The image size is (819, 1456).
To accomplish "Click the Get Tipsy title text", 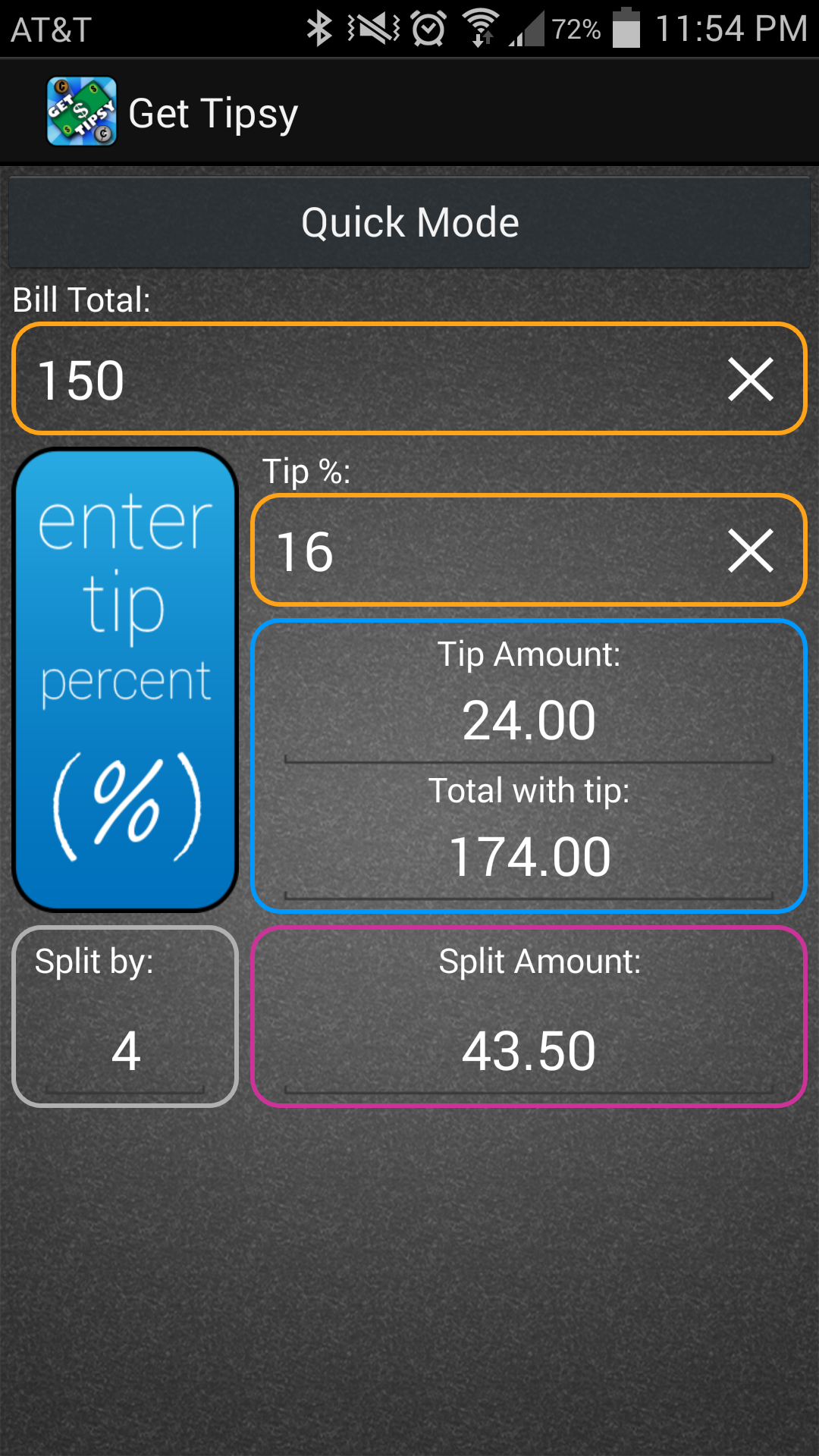I will click(215, 112).
